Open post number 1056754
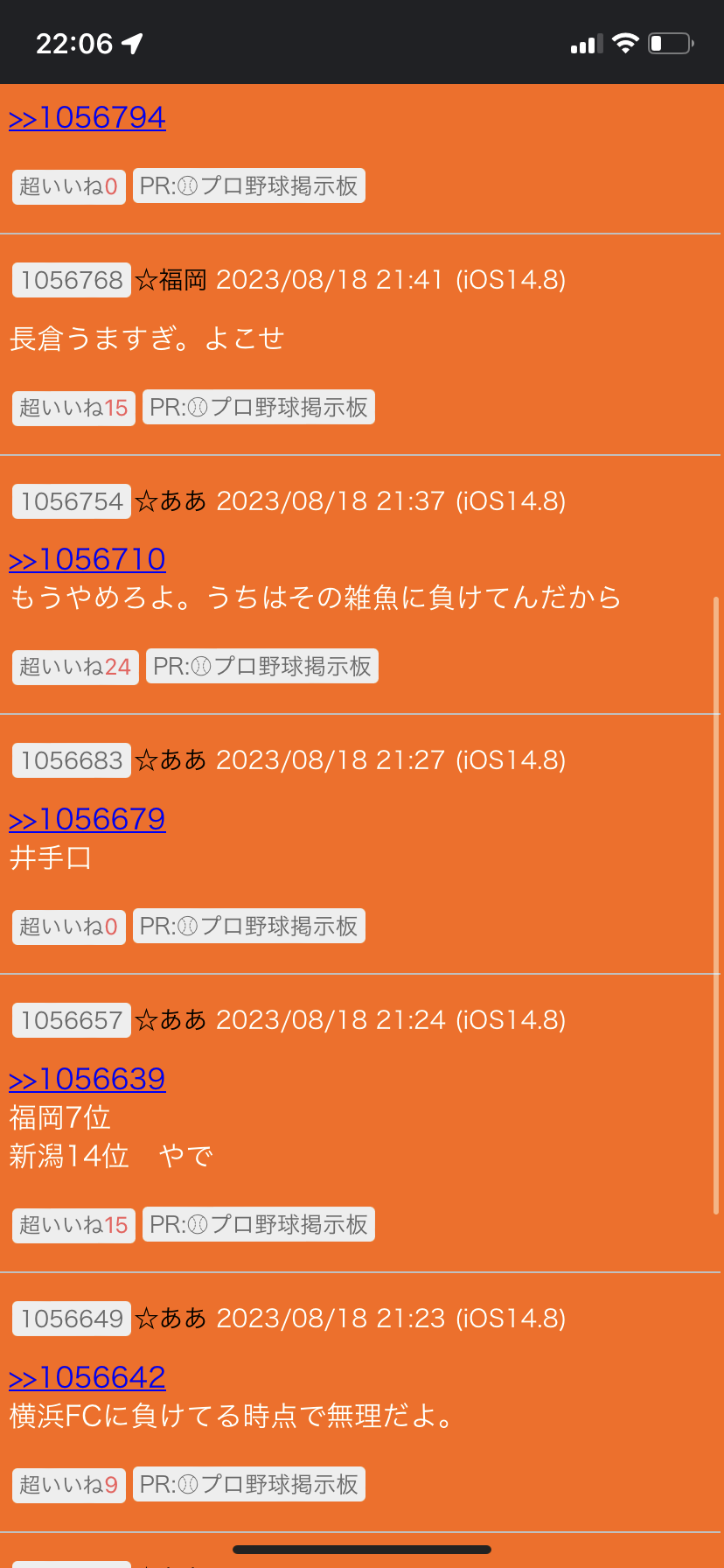724x1568 pixels. (x=72, y=501)
